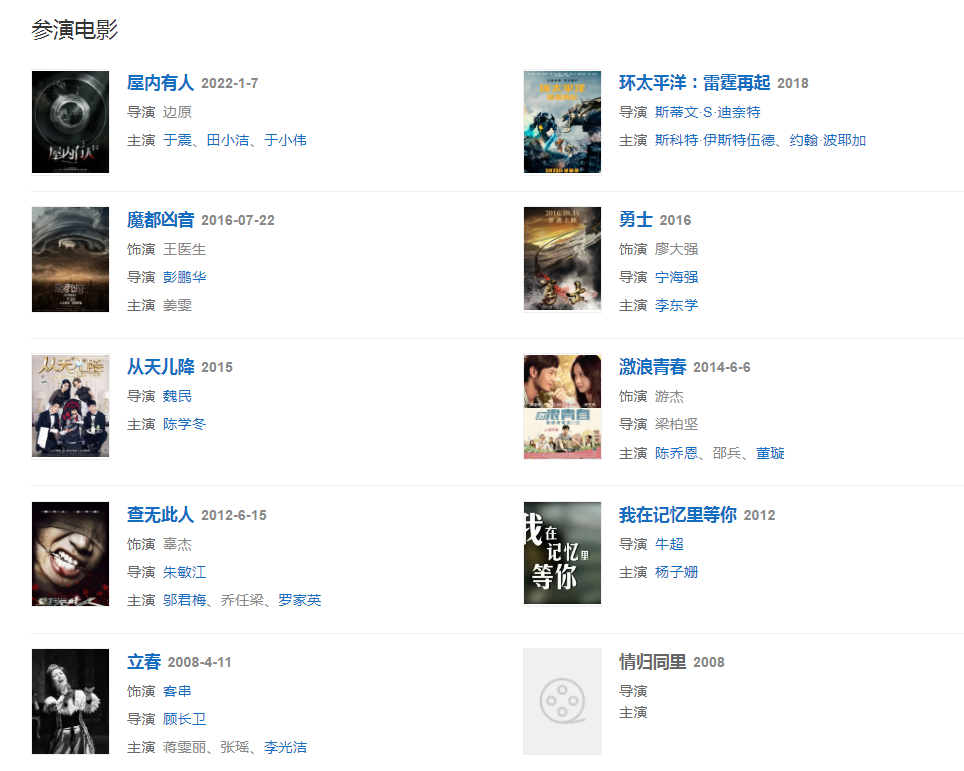
Task: Open actress 陈乔恩's profile
Action: tap(676, 453)
